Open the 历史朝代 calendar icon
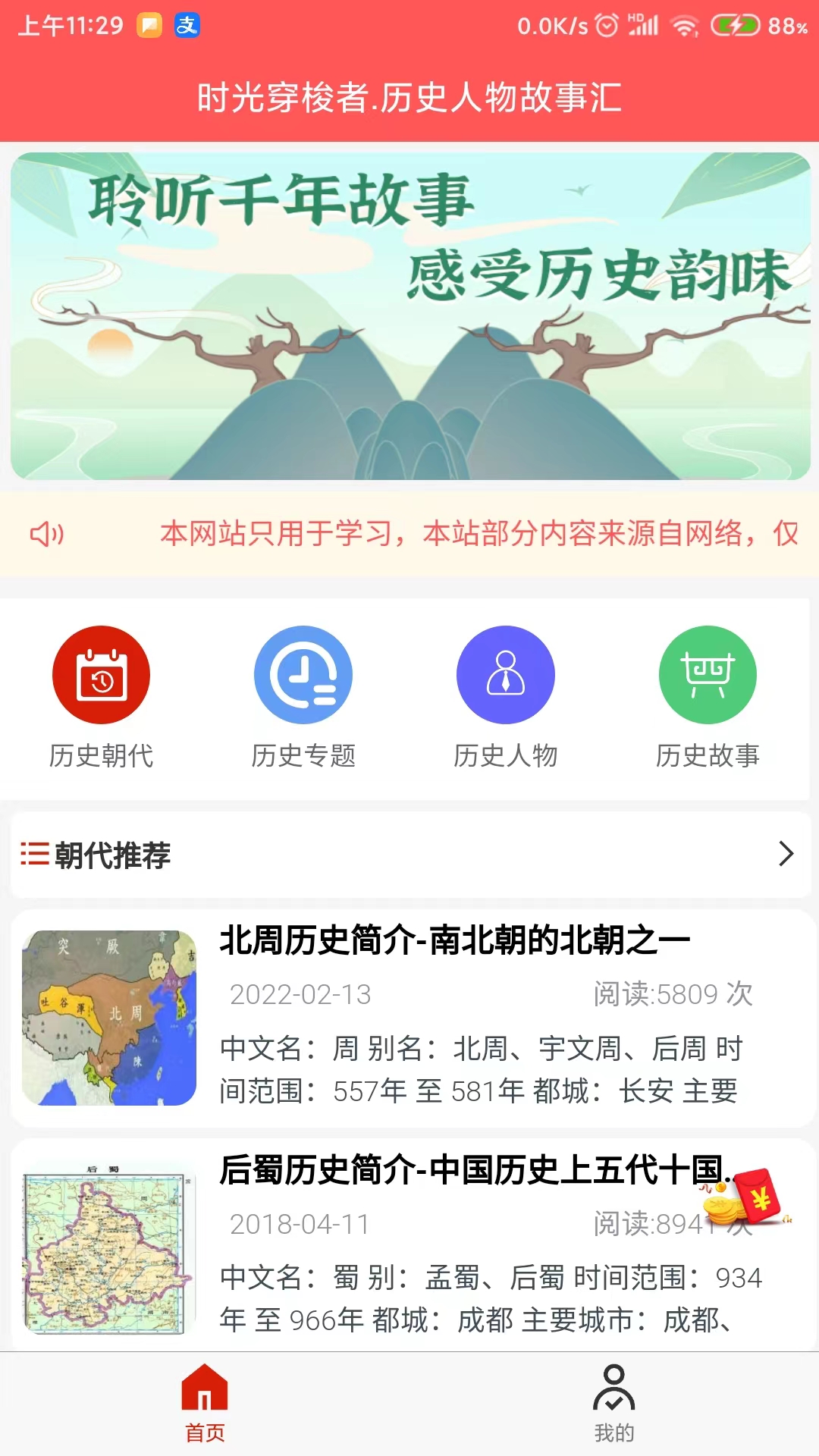Screen dimensions: 819x1456 (101, 674)
